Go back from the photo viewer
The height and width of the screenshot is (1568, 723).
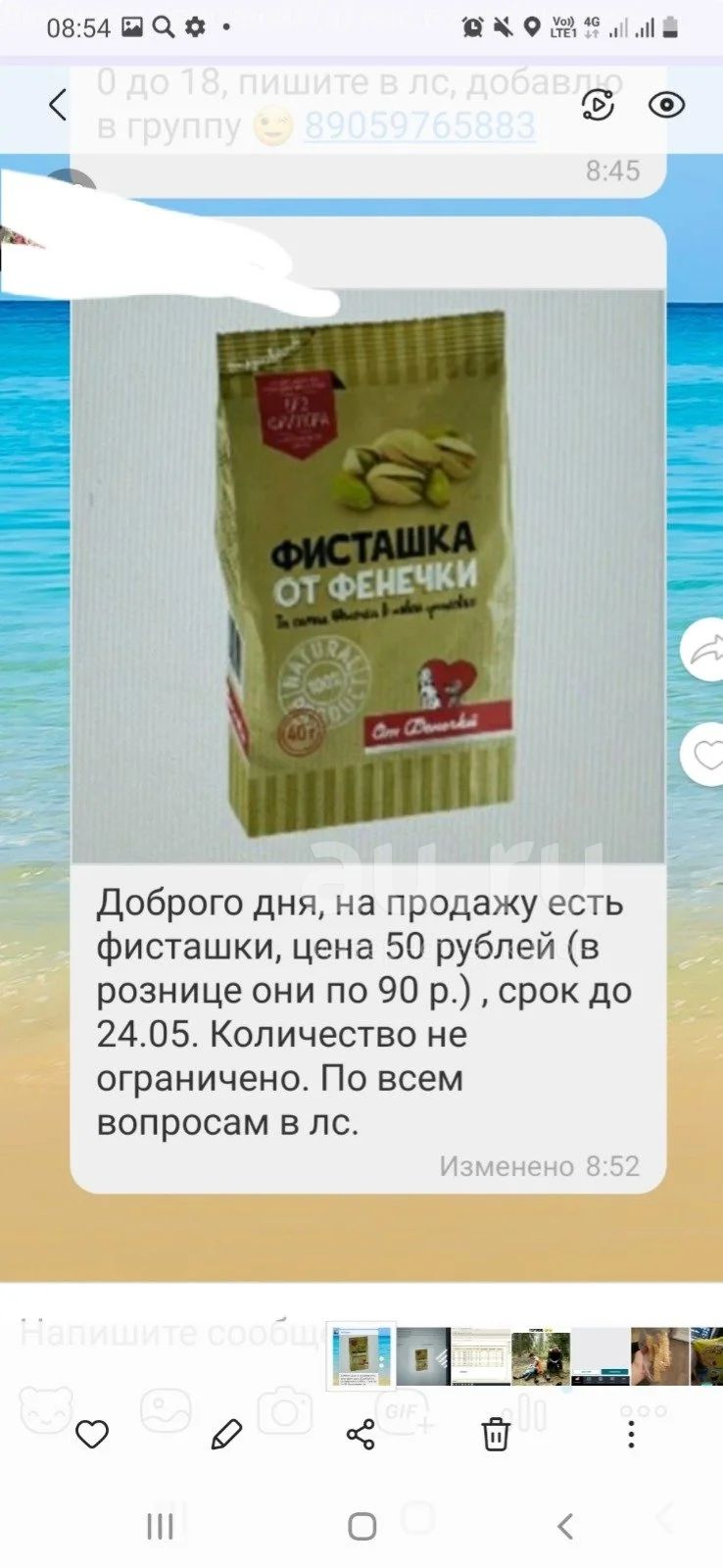click(58, 105)
